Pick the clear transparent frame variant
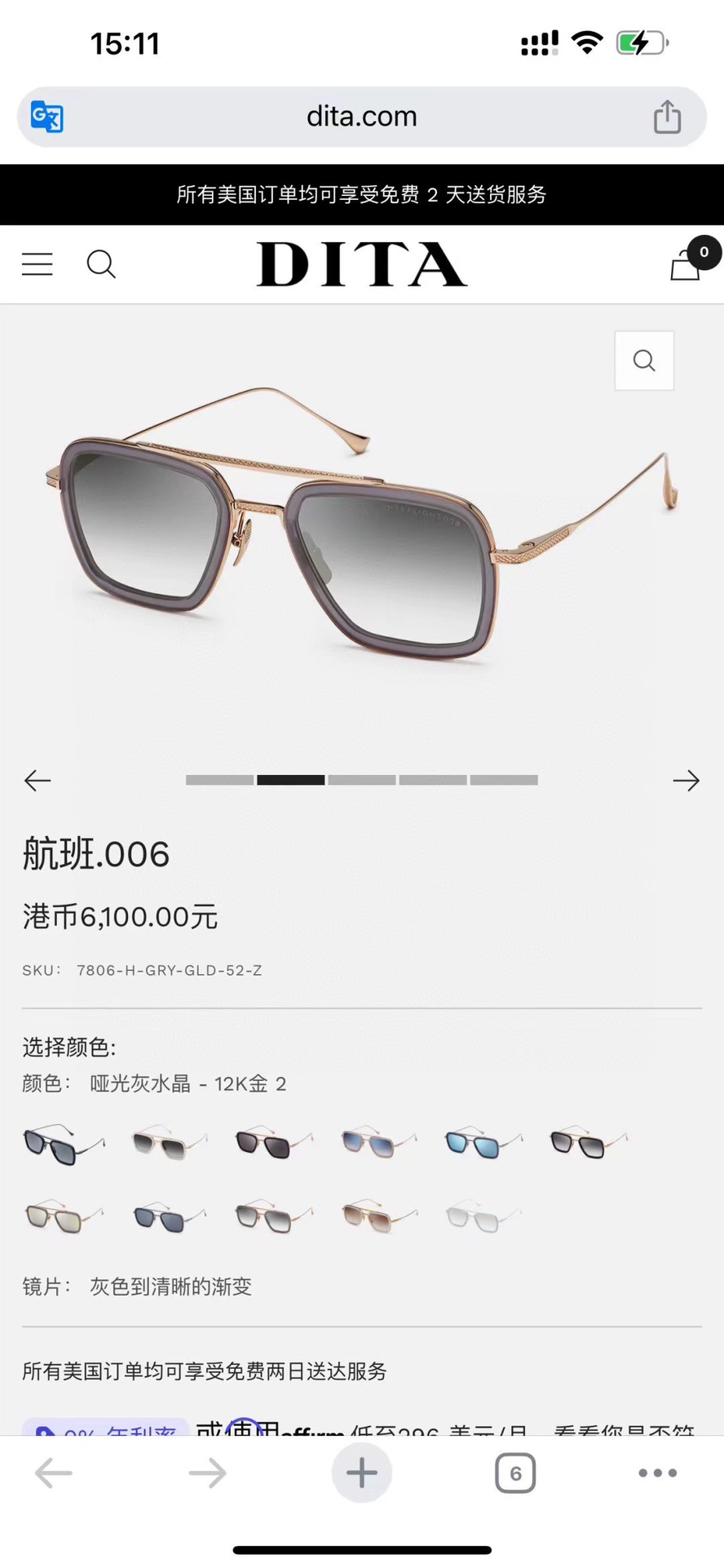The width and height of the screenshot is (724, 1568). tap(483, 1216)
